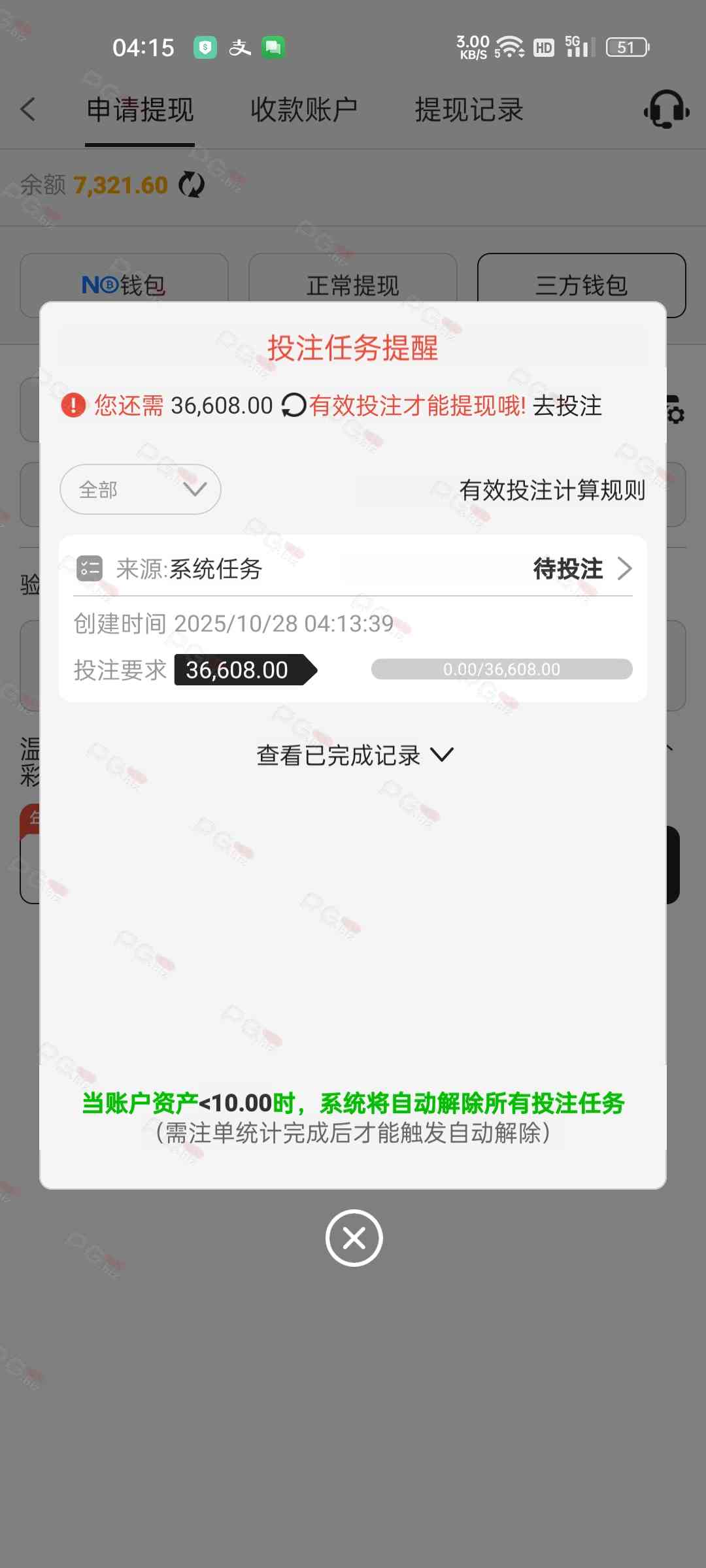The height and width of the screenshot is (1568, 706).
Task: View 有效投注计算规则
Action: pos(552,490)
